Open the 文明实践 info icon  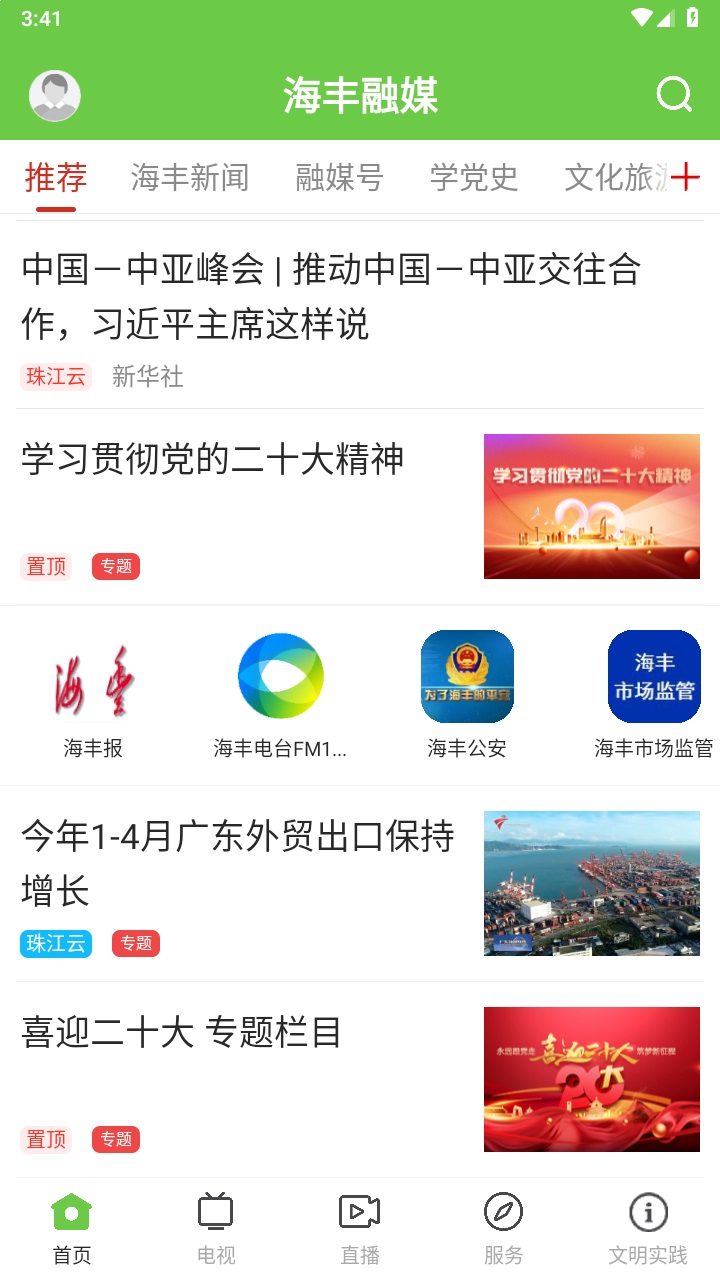[647, 1213]
